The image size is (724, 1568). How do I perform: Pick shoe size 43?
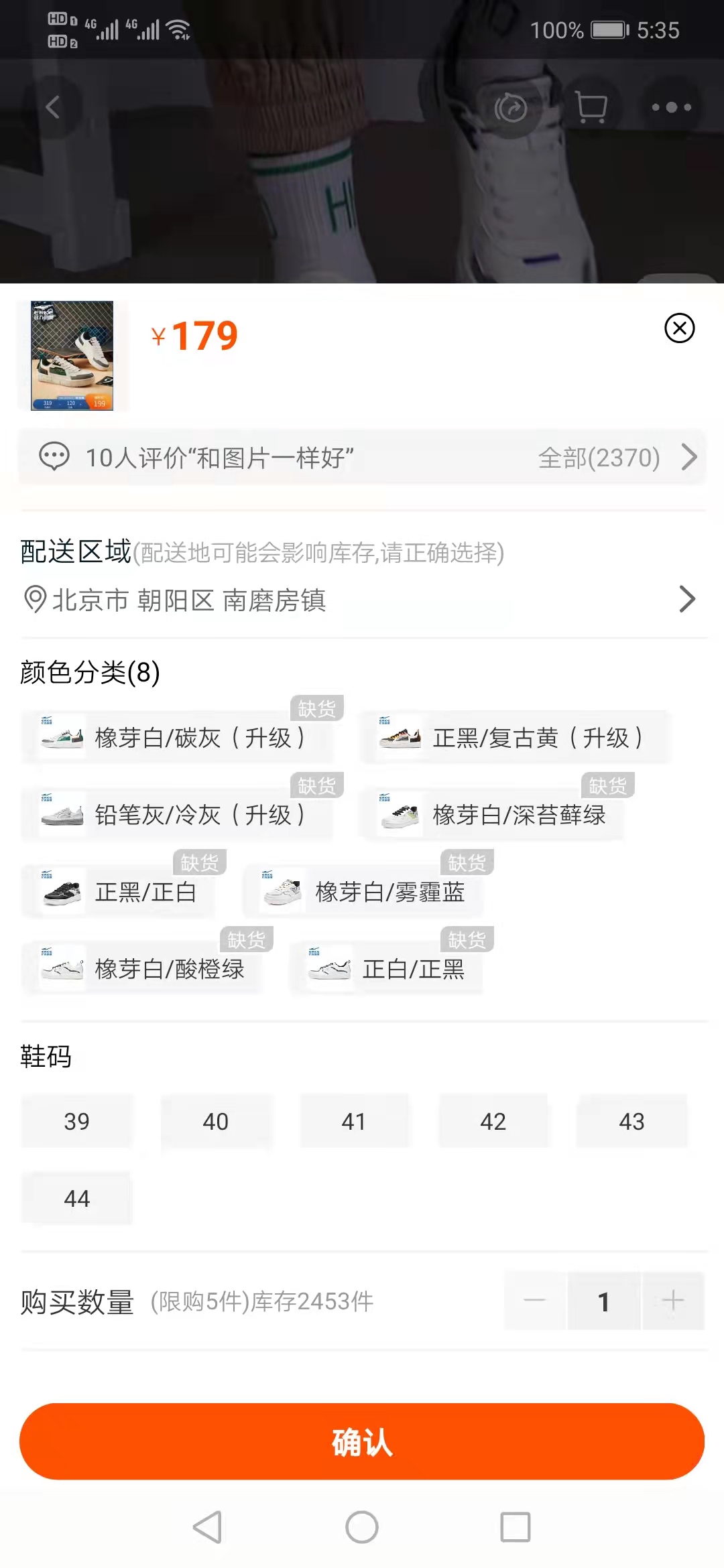tap(631, 1121)
